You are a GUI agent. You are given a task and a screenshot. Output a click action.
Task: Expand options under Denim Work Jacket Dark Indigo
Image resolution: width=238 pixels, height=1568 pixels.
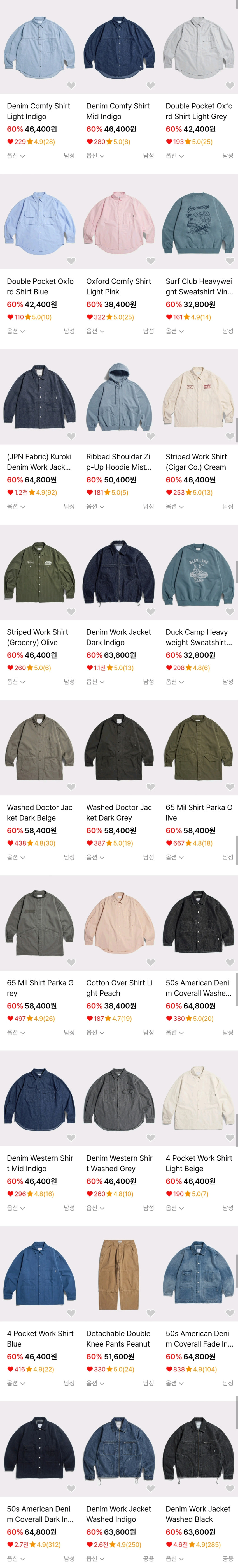(x=95, y=682)
